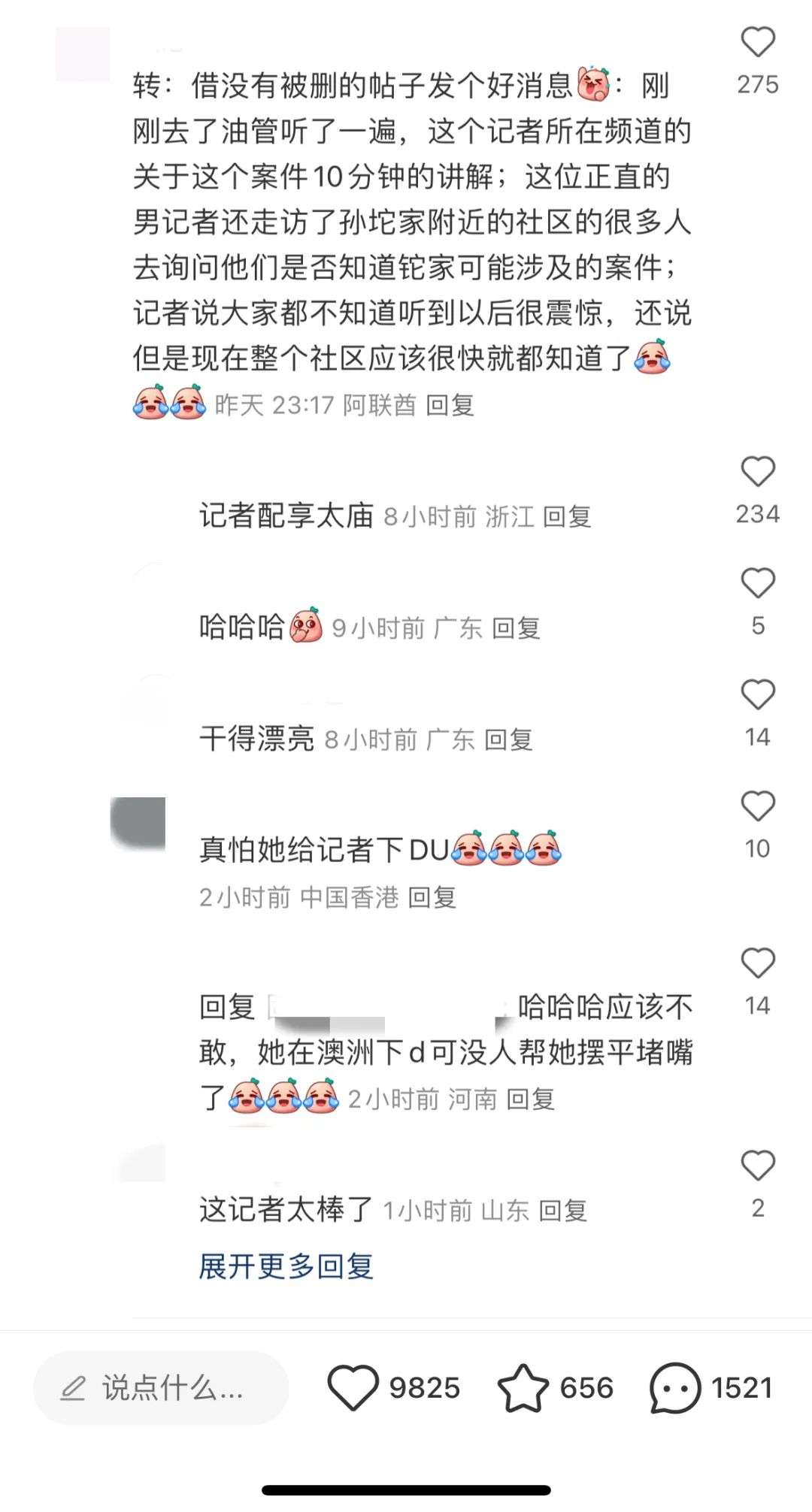Reply to the 干得漂亮 comment
Screen dimensions: 812x1512
(508, 740)
